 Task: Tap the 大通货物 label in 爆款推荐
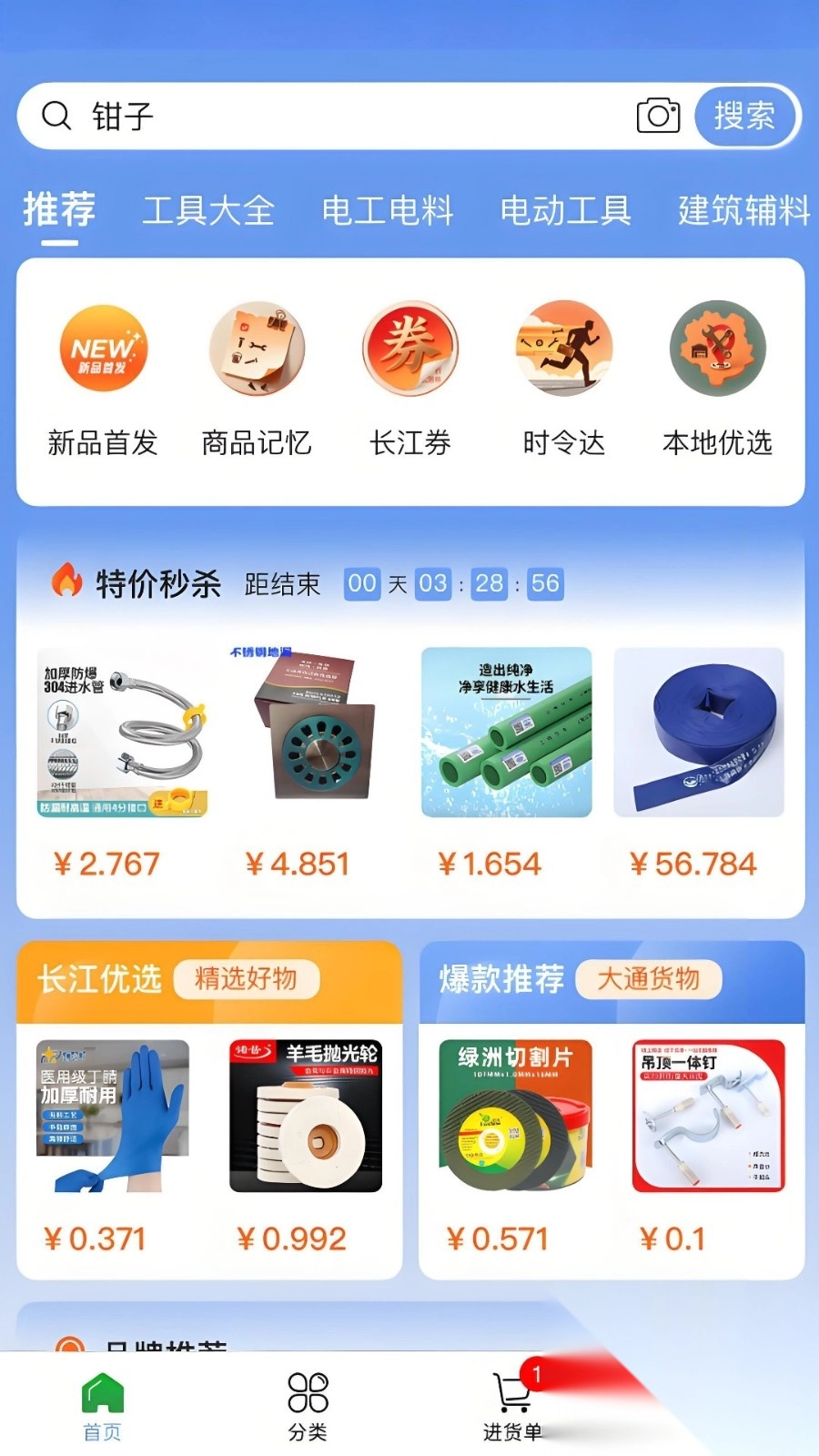pos(649,979)
